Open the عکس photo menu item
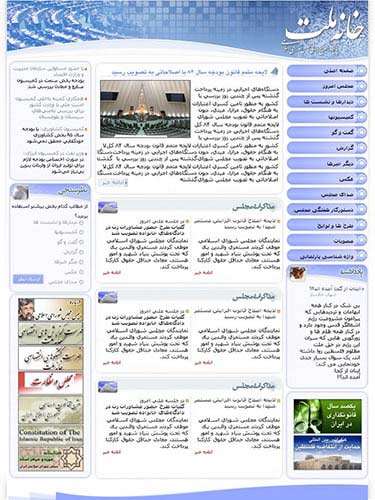This screenshot has height=500, width=375. (327, 179)
